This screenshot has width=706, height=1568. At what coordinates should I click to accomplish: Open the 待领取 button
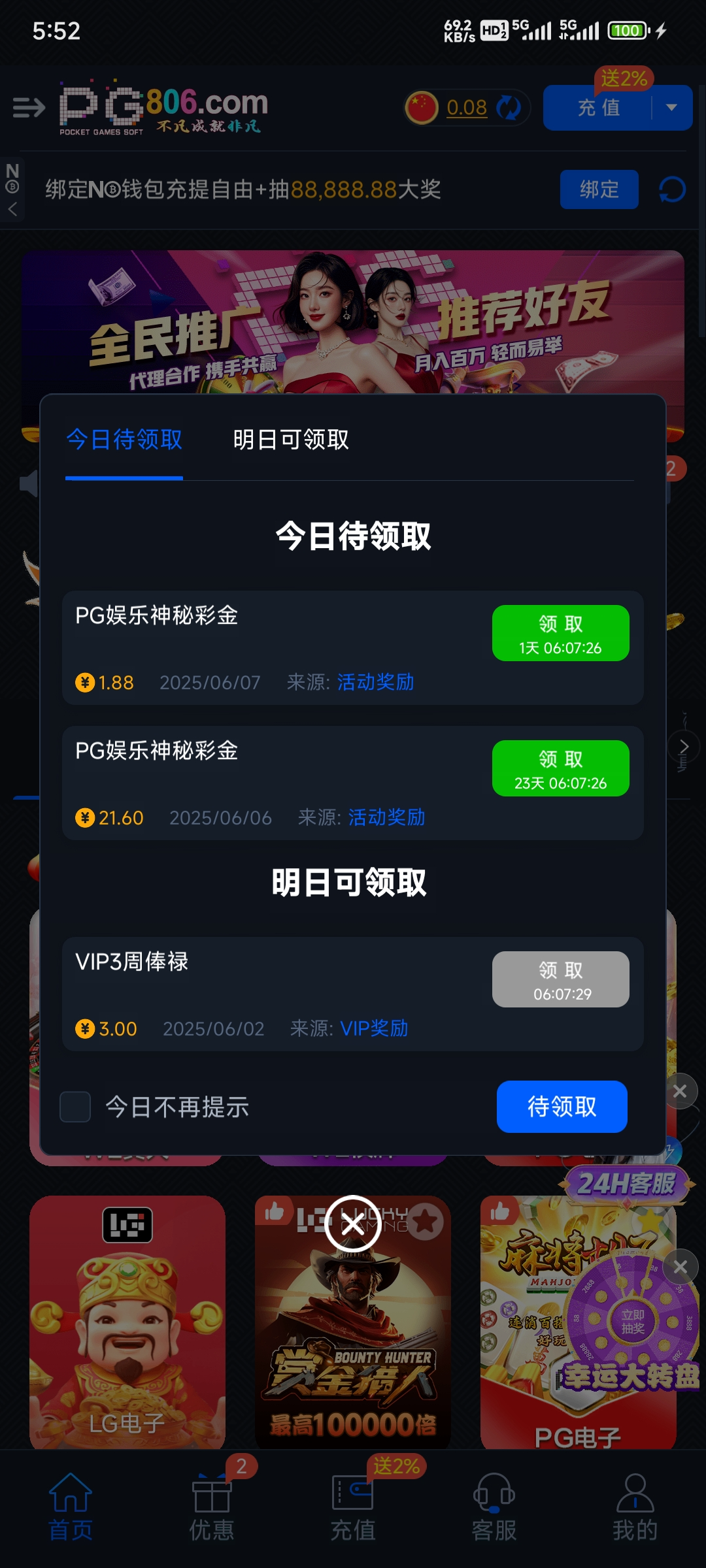coord(562,1107)
